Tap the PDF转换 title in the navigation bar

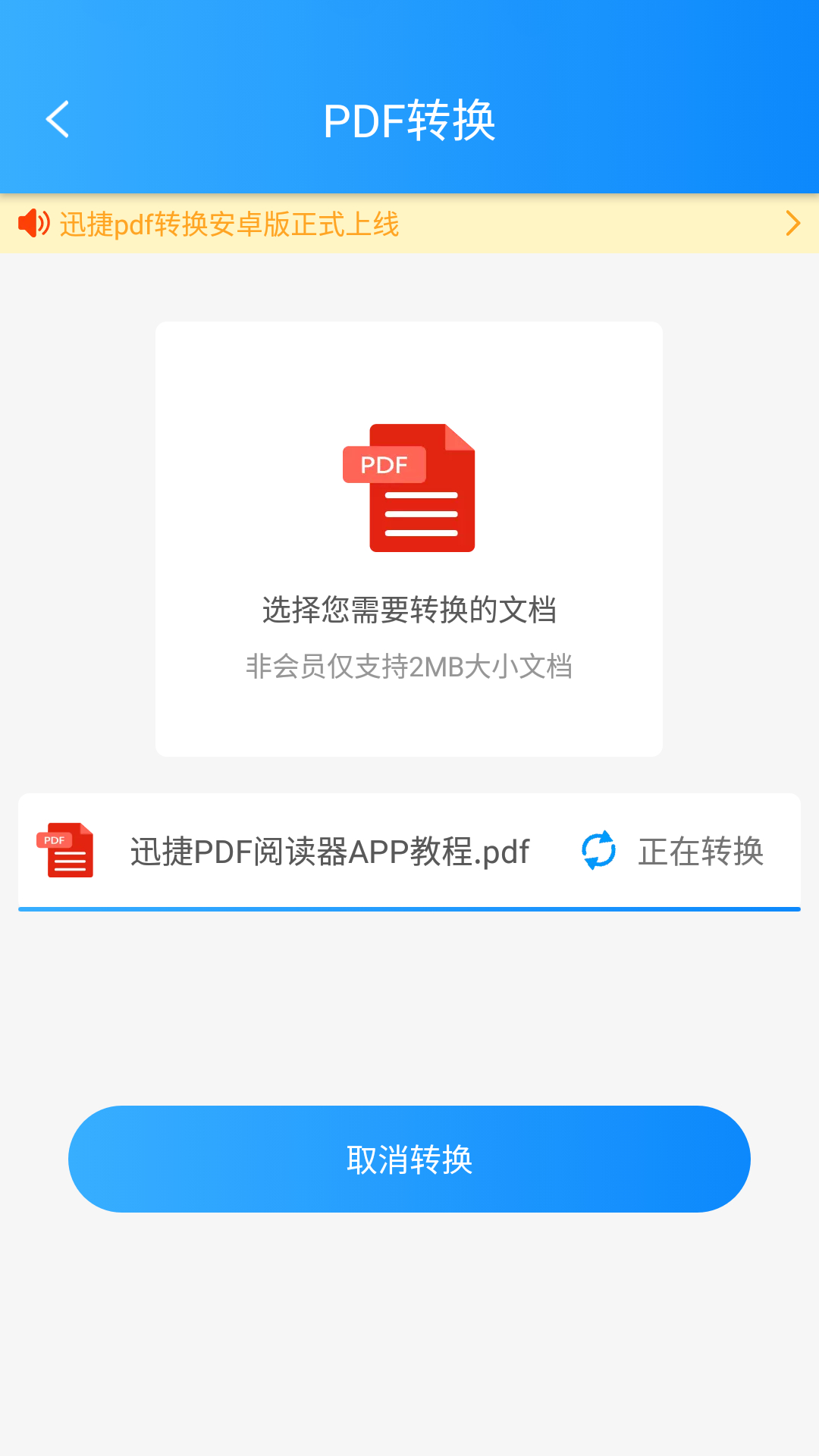point(409,121)
